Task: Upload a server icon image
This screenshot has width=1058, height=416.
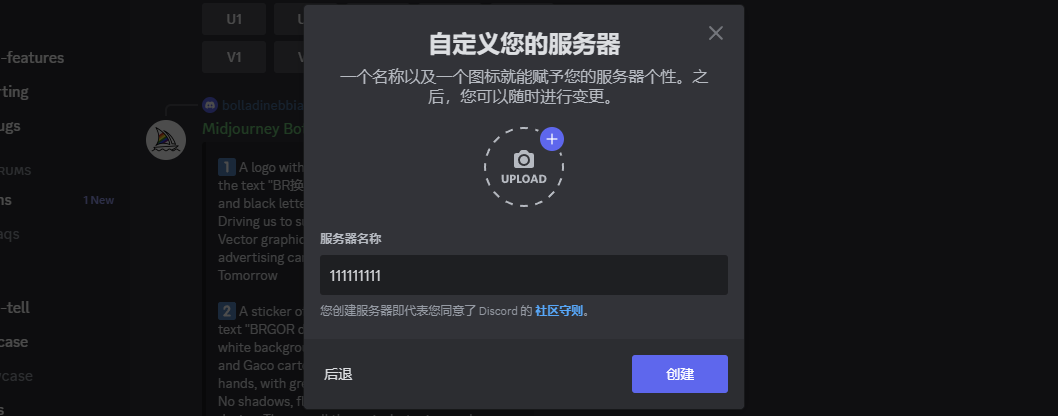Action: (524, 167)
